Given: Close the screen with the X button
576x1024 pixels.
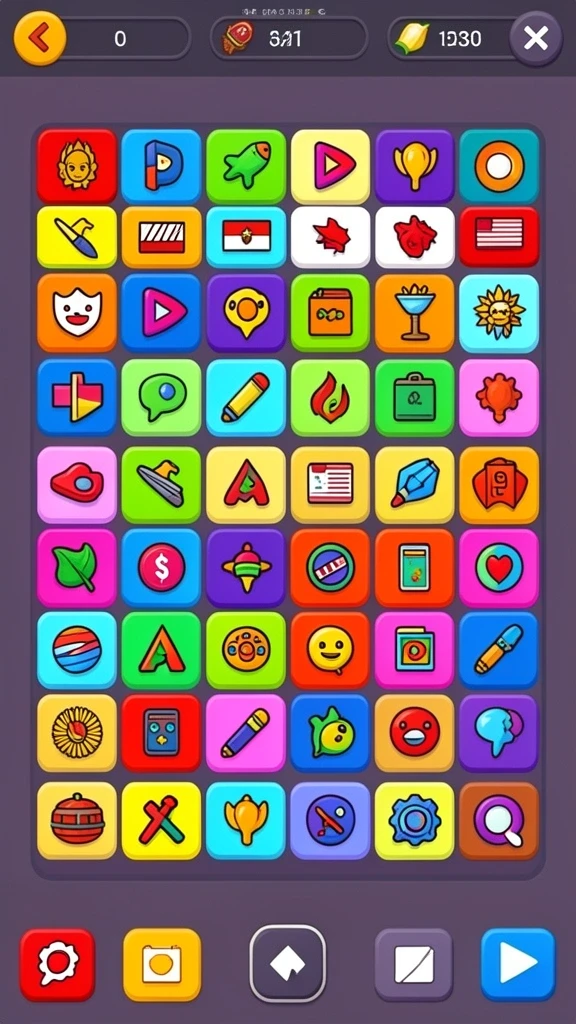Looking at the screenshot, I should 536,39.
